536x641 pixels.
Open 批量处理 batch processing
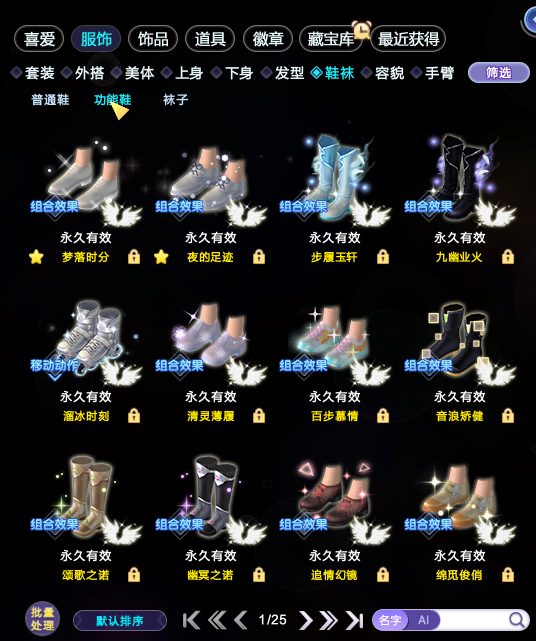[43, 619]
